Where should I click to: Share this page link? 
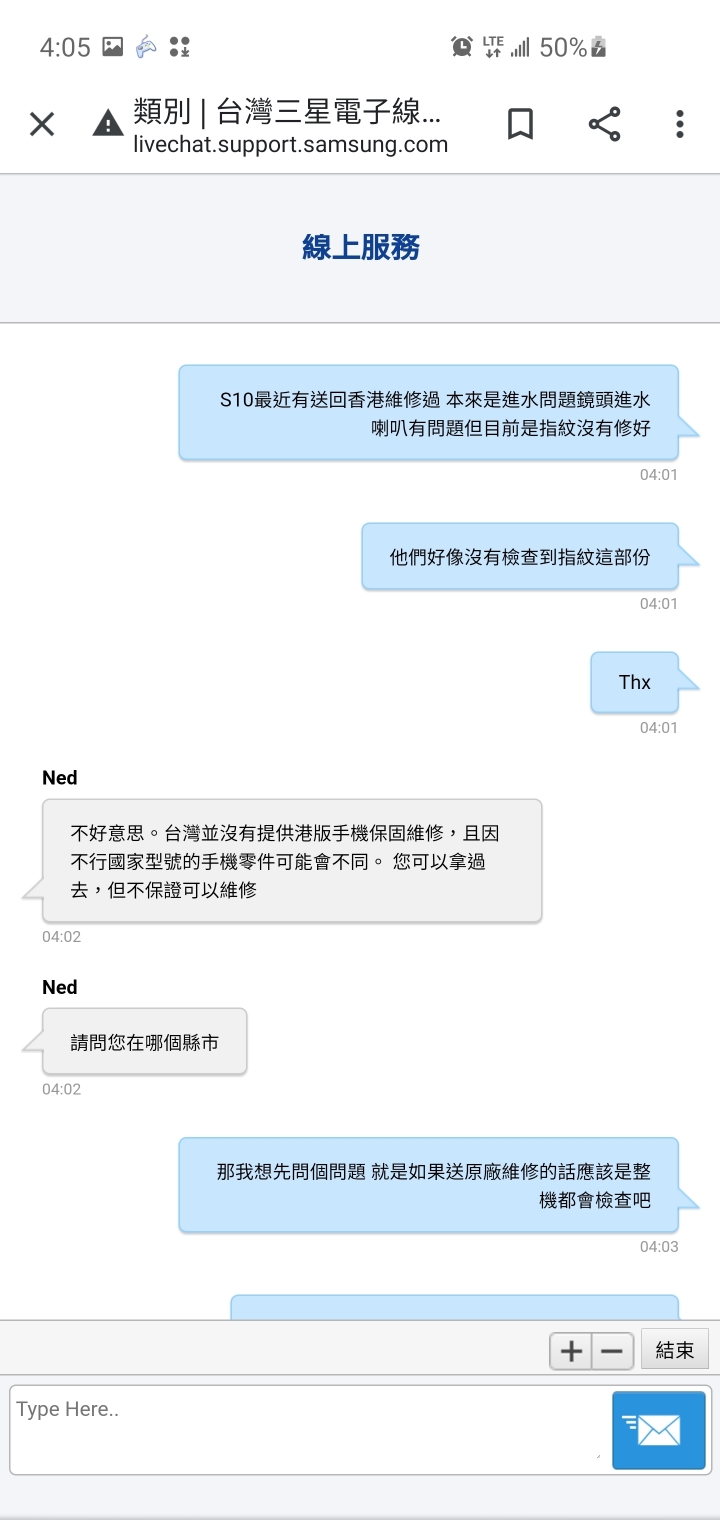point(604,124)
